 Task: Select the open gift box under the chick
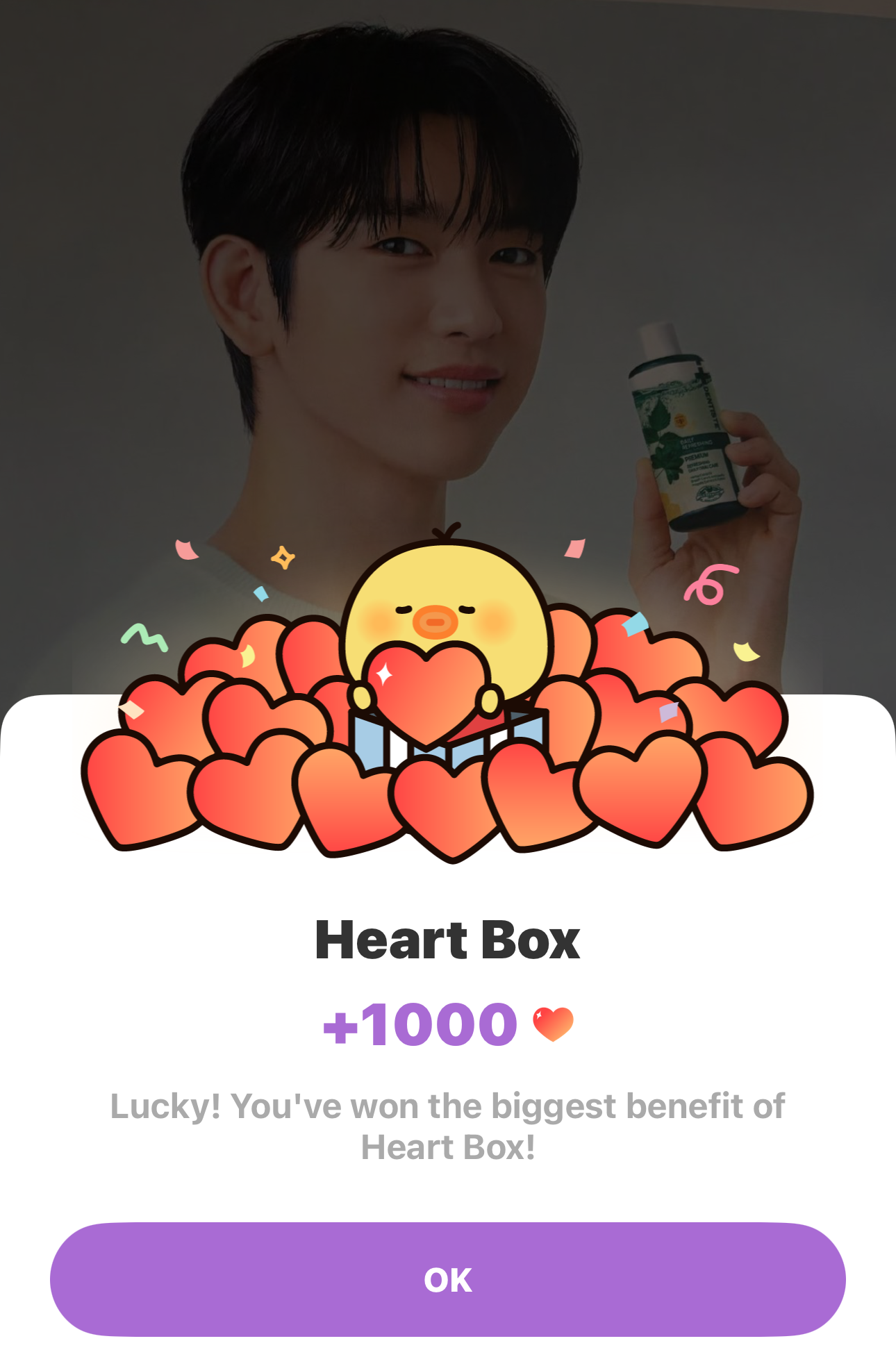(445, 740)
